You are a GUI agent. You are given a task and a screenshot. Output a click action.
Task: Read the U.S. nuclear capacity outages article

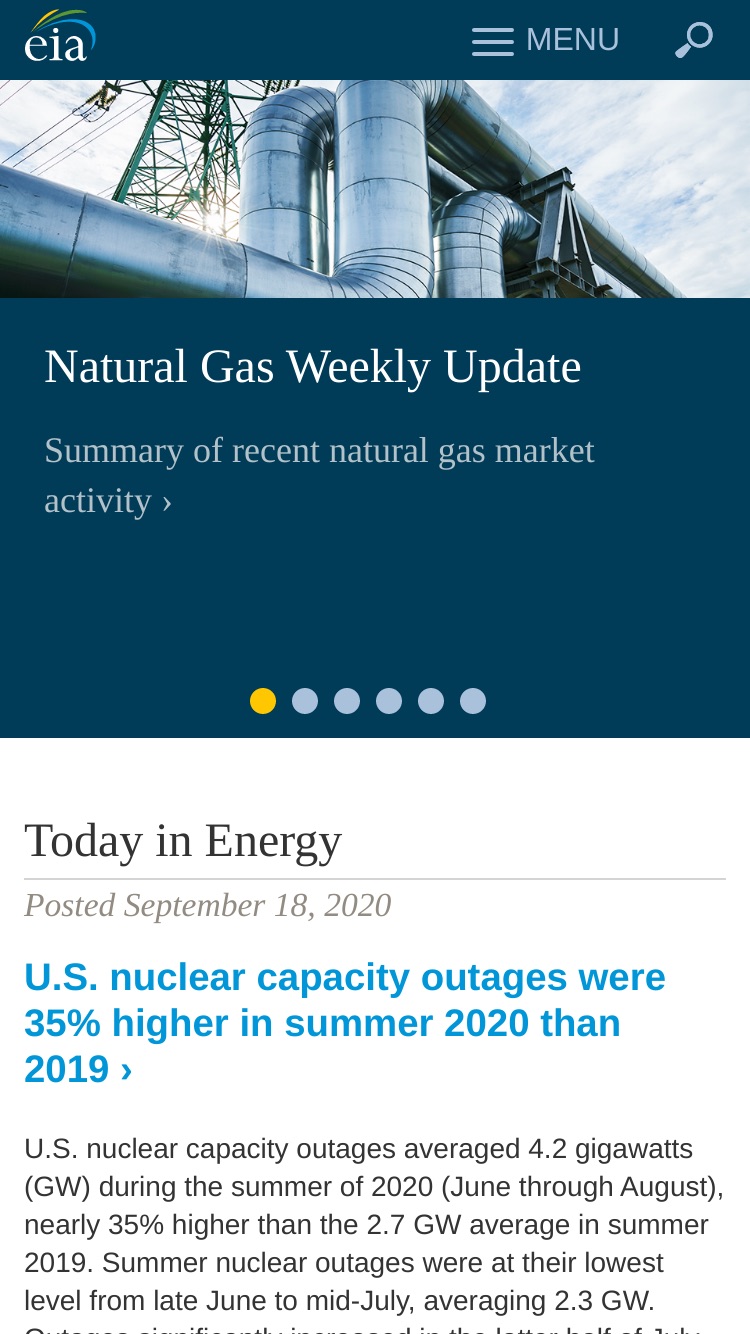coord(345,1023)
